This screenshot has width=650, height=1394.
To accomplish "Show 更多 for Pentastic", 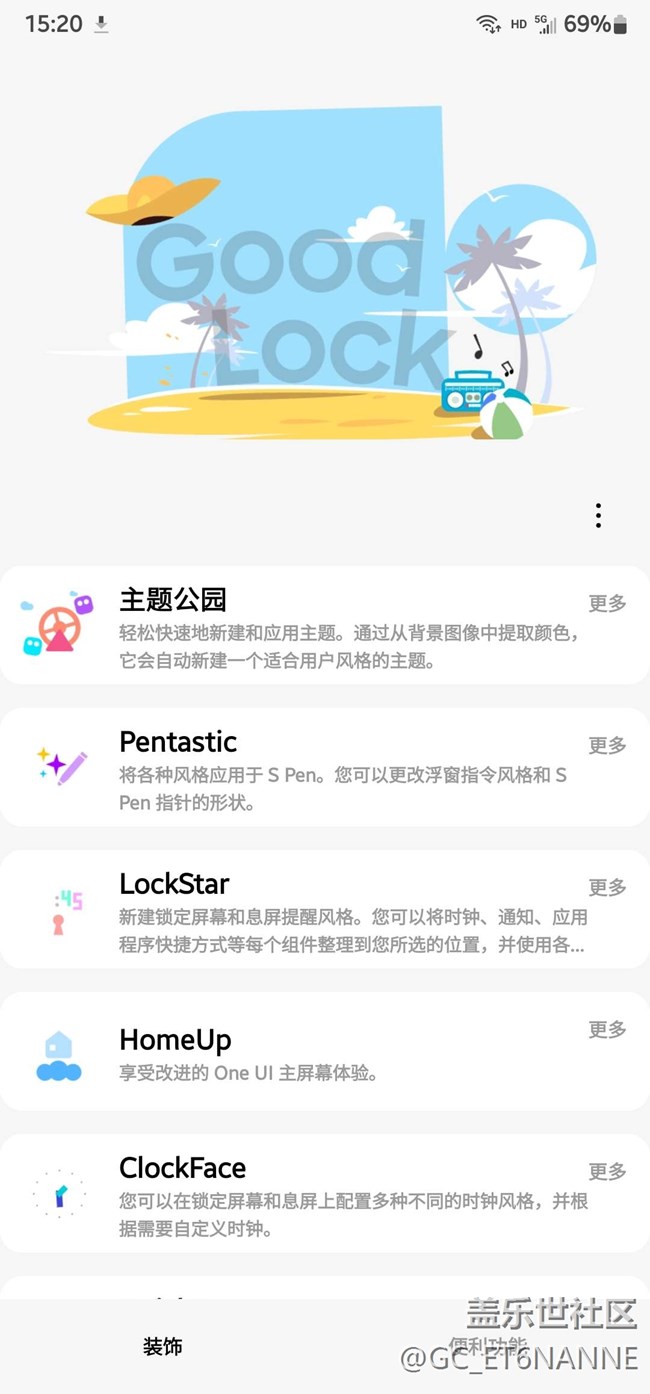I will [607, 745].
